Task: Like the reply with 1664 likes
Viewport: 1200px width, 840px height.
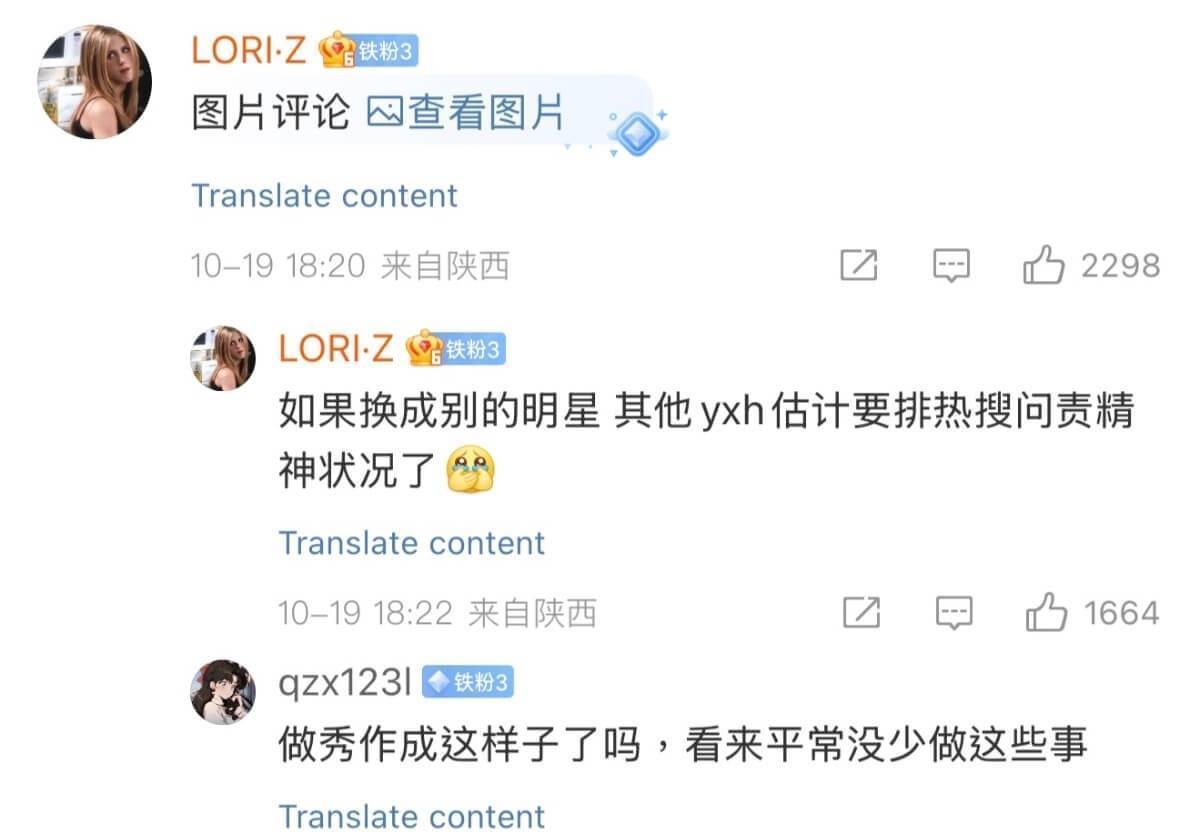Action: tap(1046, 612)
